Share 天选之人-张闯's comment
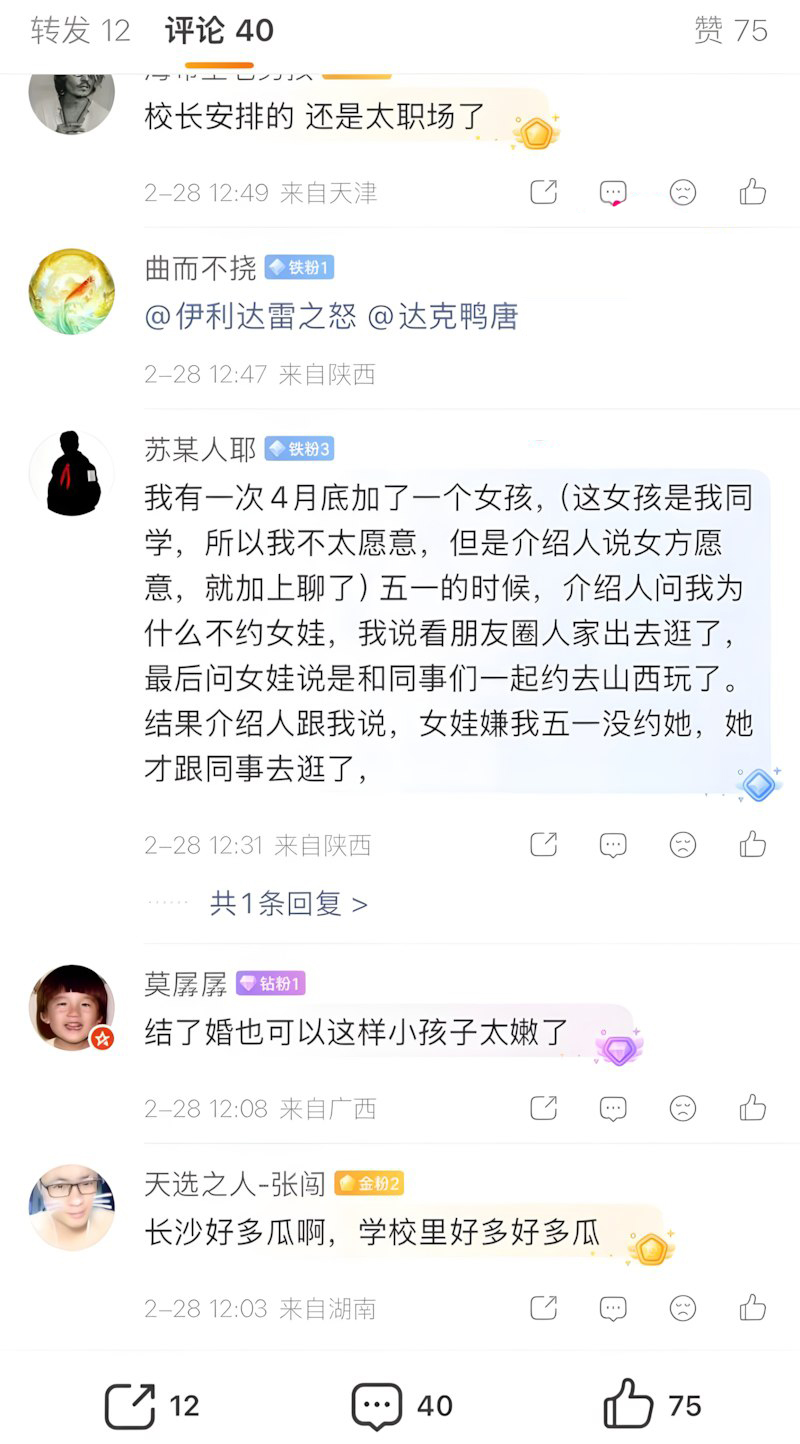This screenshot has width=800, height=1444. click(x=543, y=1307)
